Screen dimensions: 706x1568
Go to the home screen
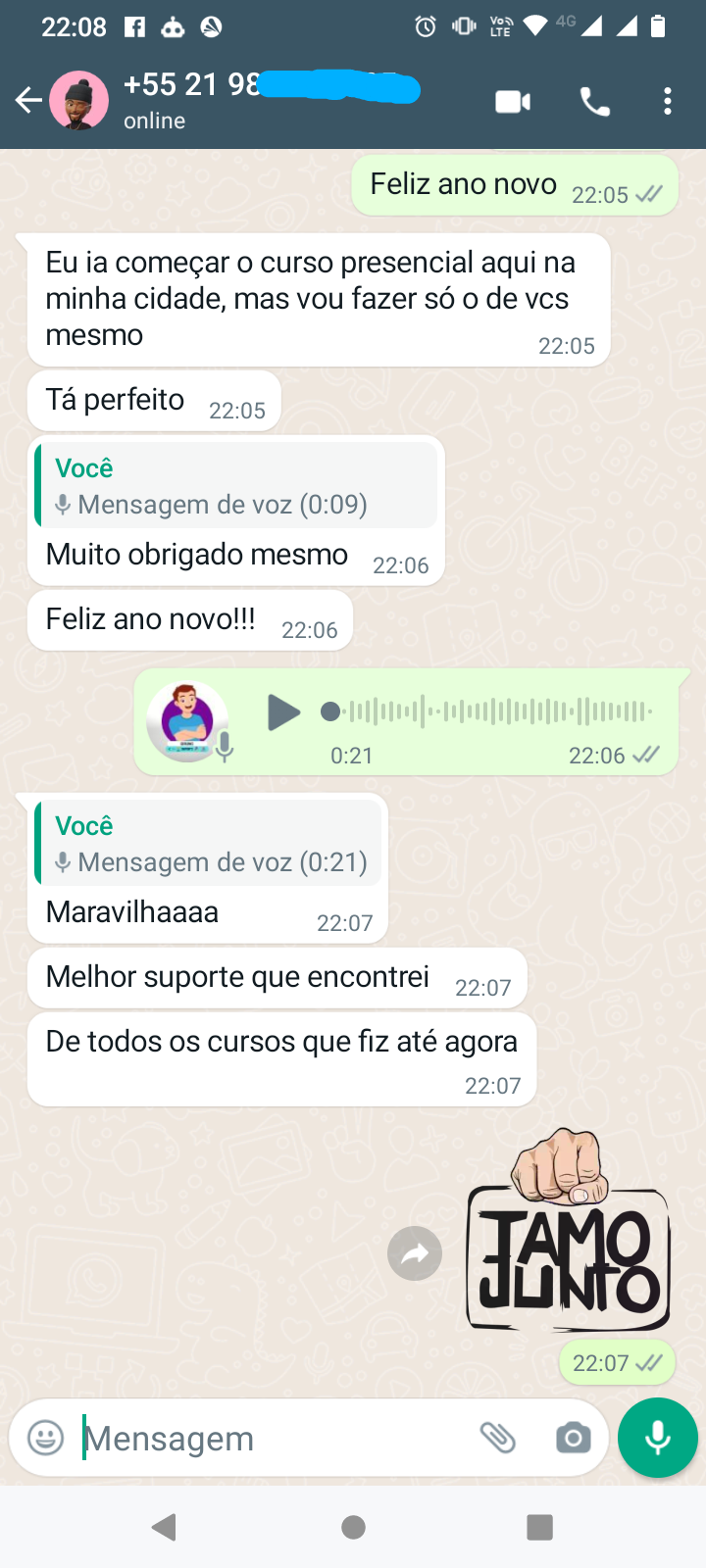click(353, 1527)
